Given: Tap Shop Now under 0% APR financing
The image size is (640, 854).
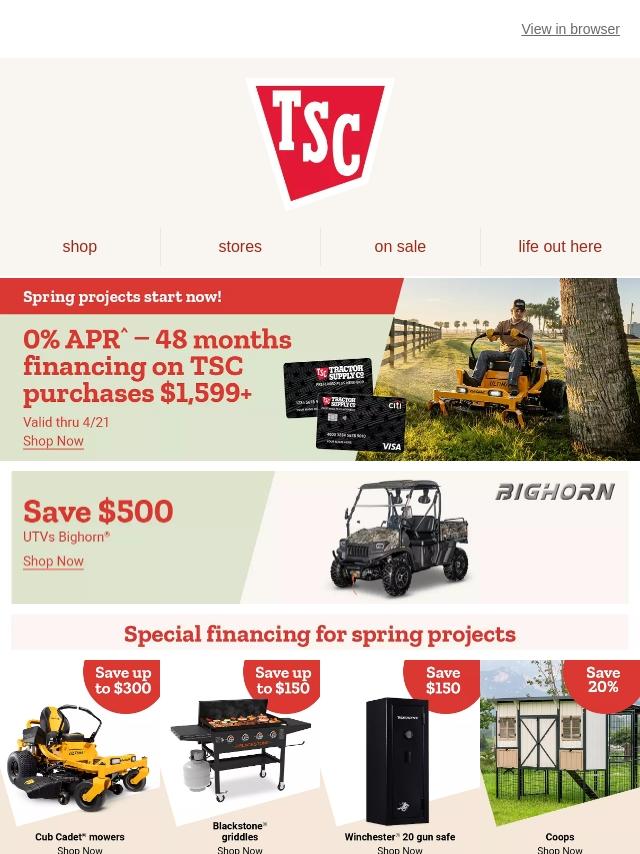Looking at the screenshot, I should [53, 441].
